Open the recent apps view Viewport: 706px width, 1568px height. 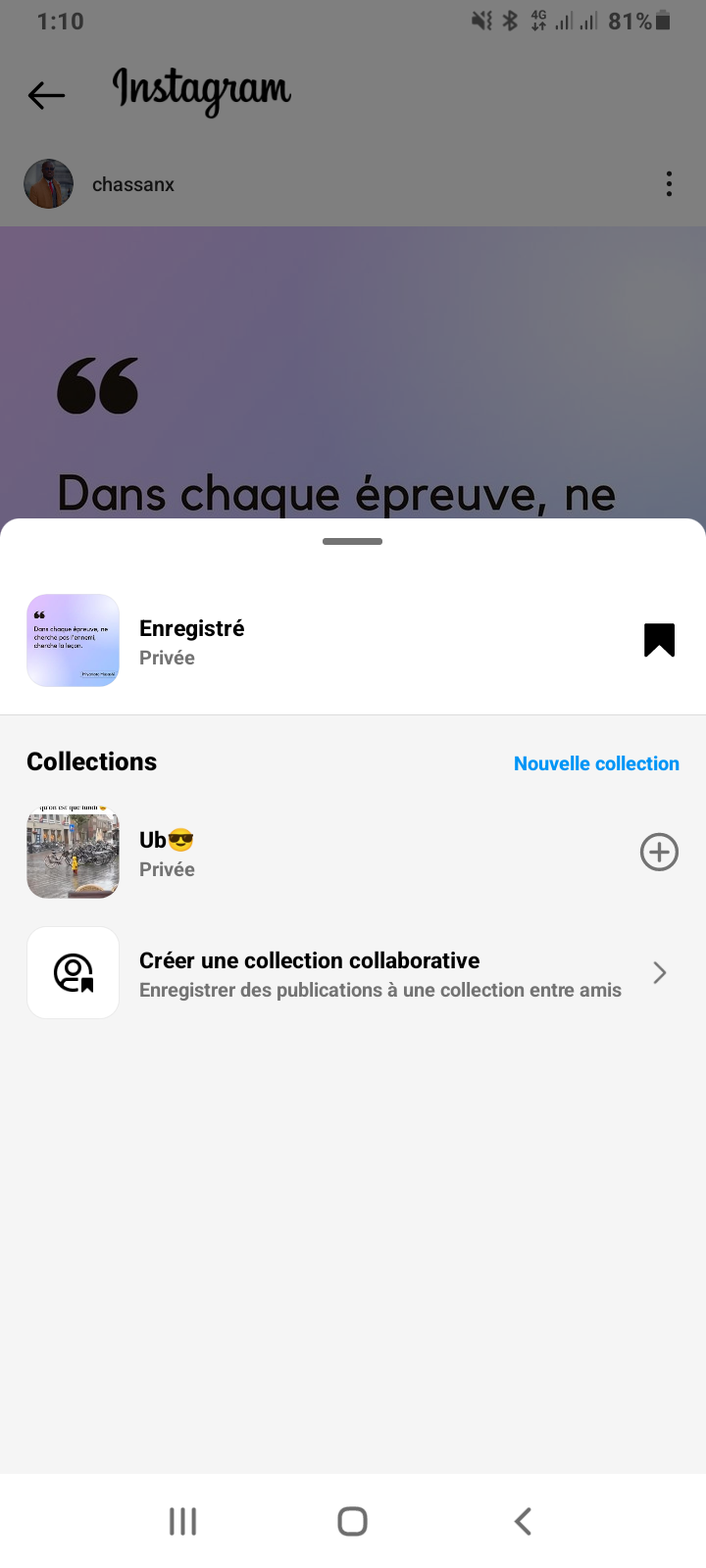(182, 1521)
